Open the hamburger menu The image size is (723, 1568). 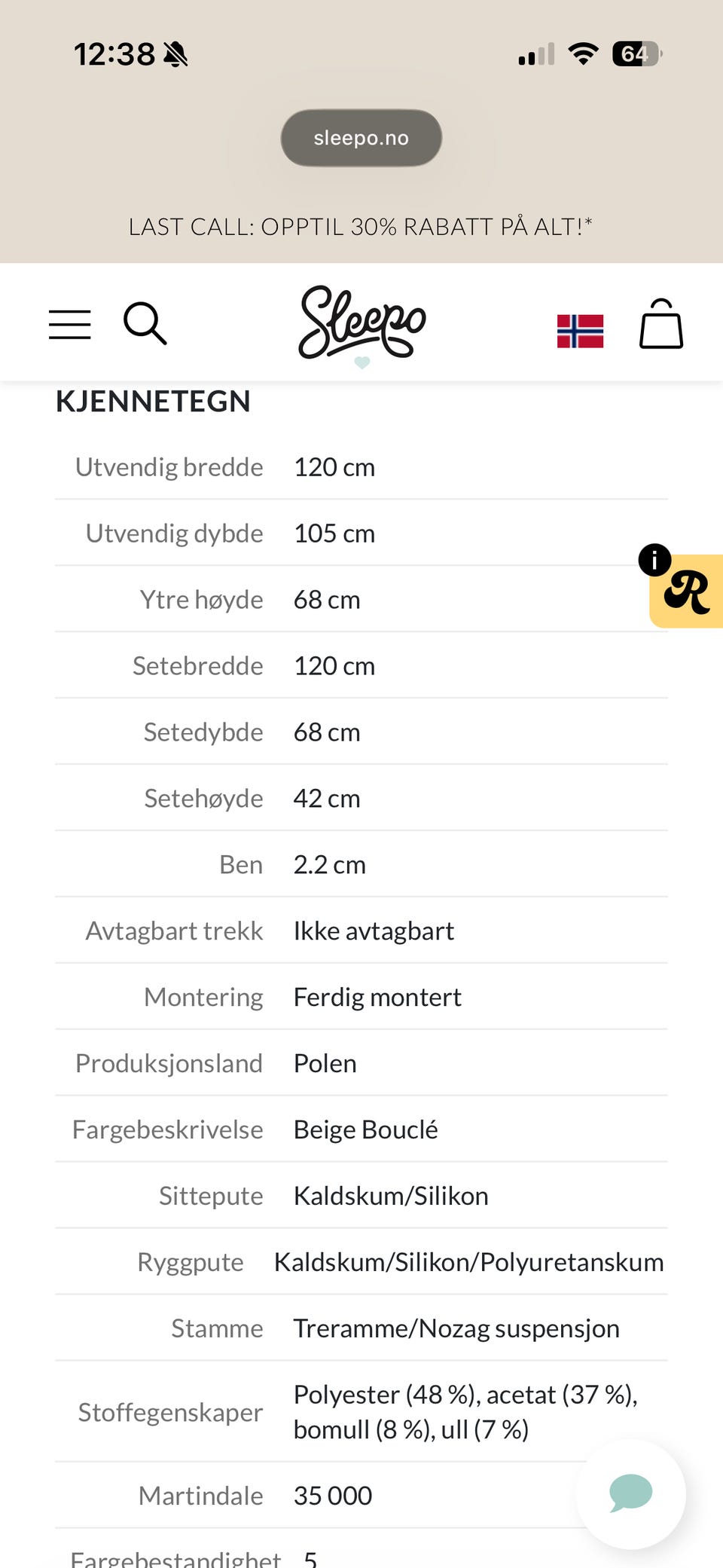coord(69,324)
